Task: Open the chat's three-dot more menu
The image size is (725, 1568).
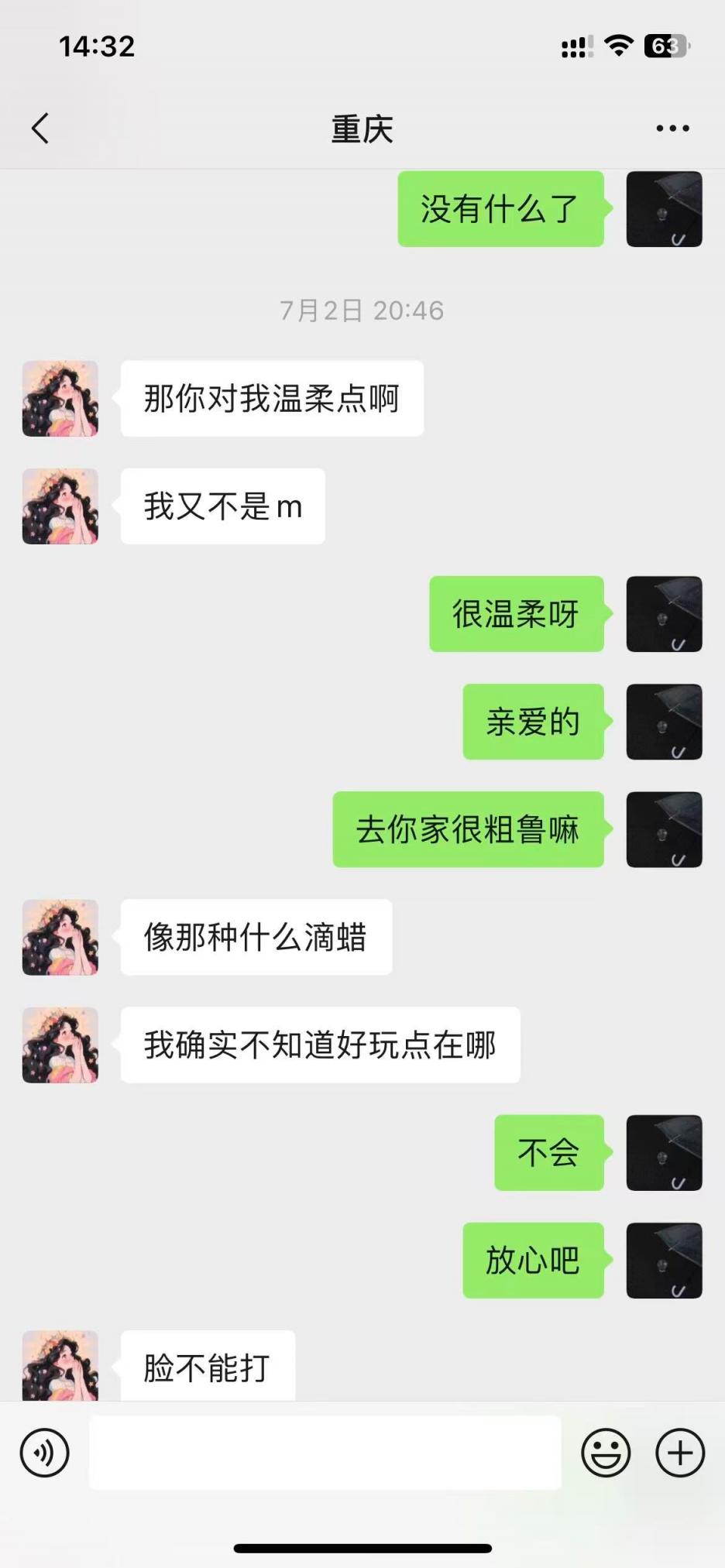Action: coord(672,129)
